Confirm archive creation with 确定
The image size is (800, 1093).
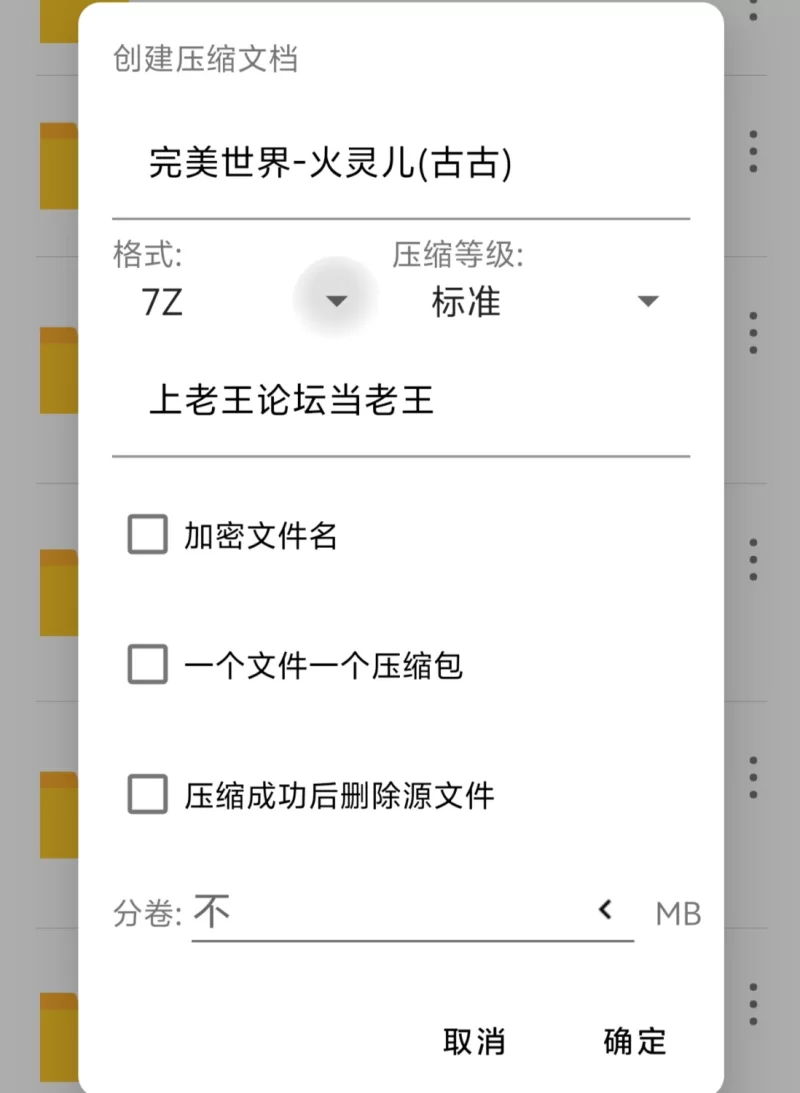(x=635, y=1041)
